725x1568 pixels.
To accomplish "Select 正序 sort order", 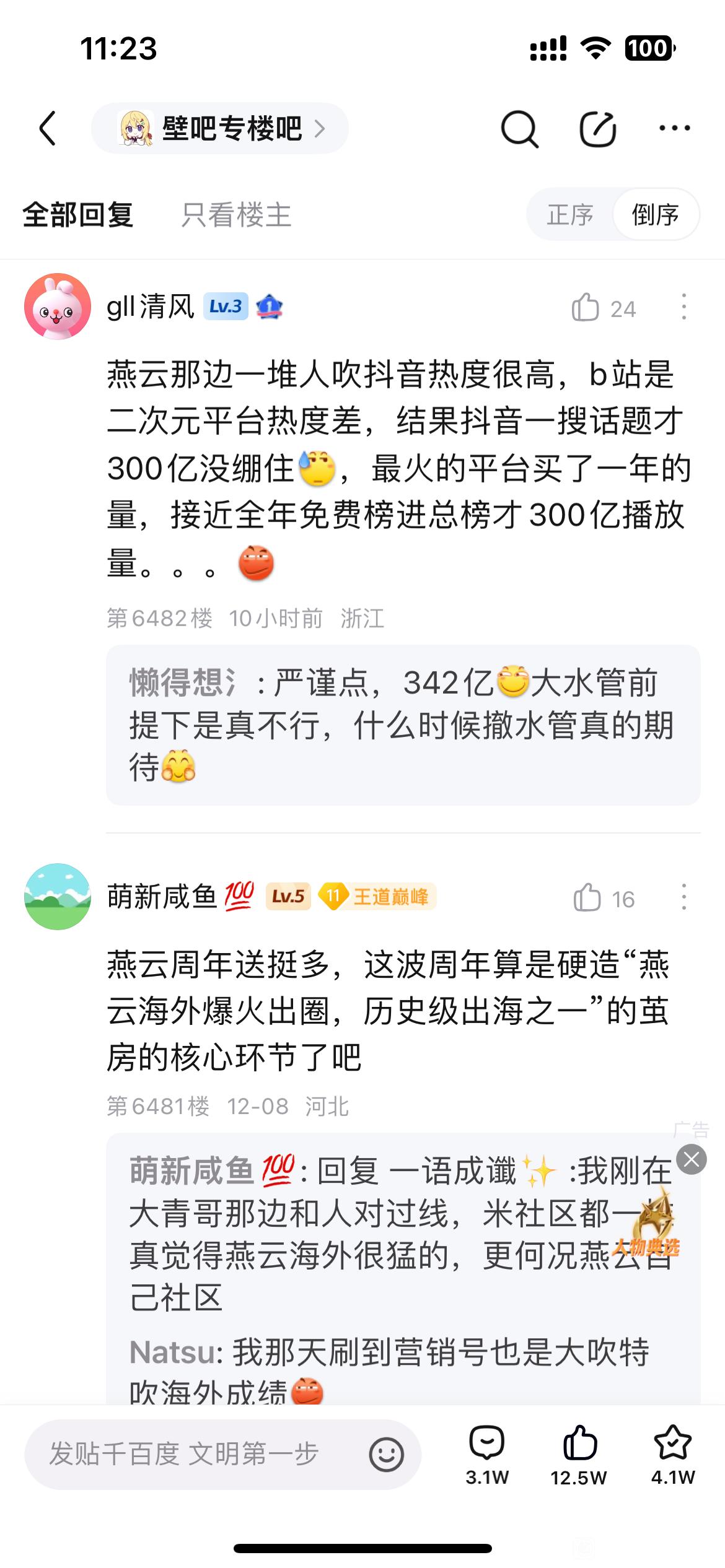I will point(570,215).
